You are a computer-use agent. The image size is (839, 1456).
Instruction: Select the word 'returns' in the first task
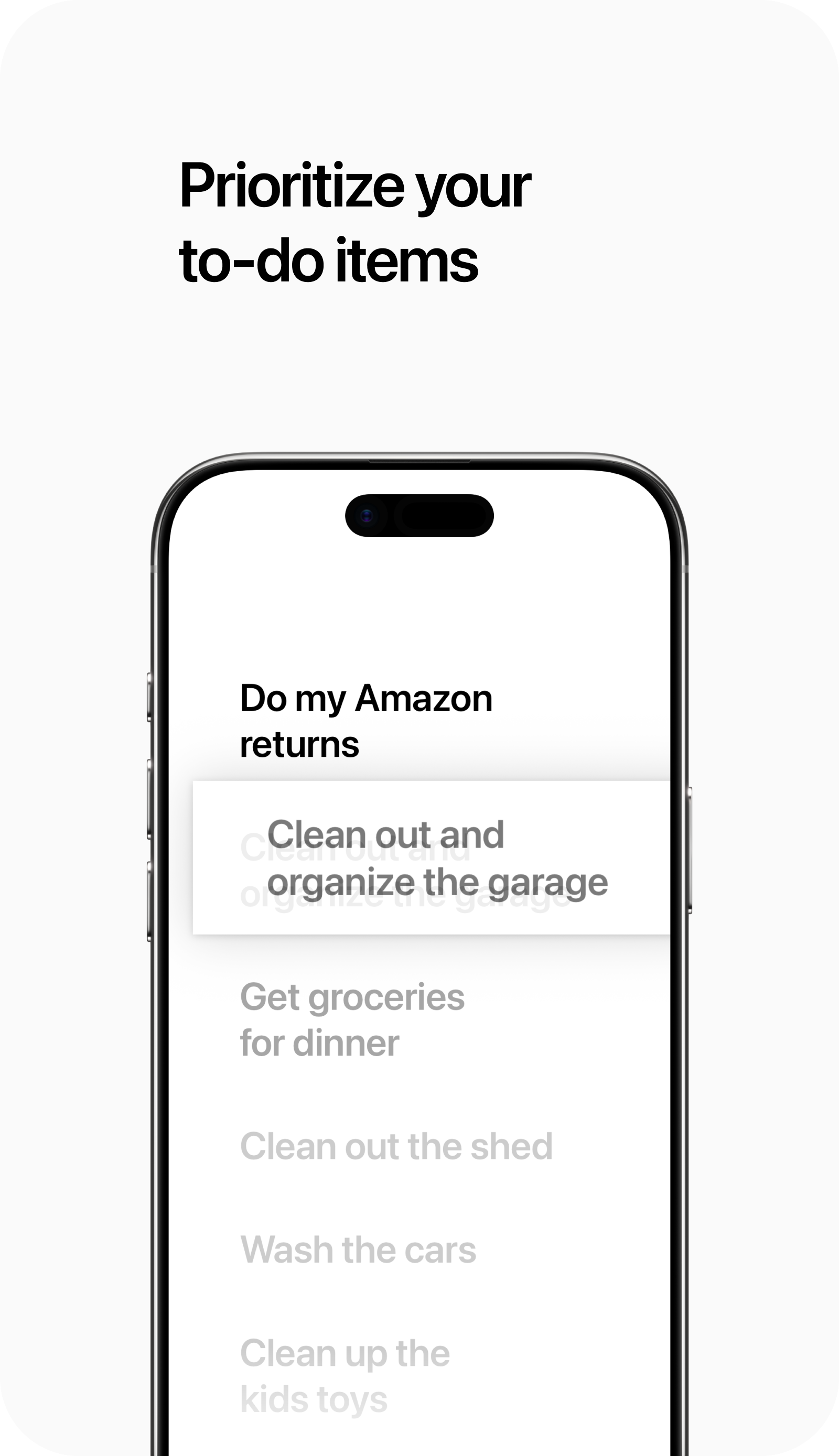[299, 743]
